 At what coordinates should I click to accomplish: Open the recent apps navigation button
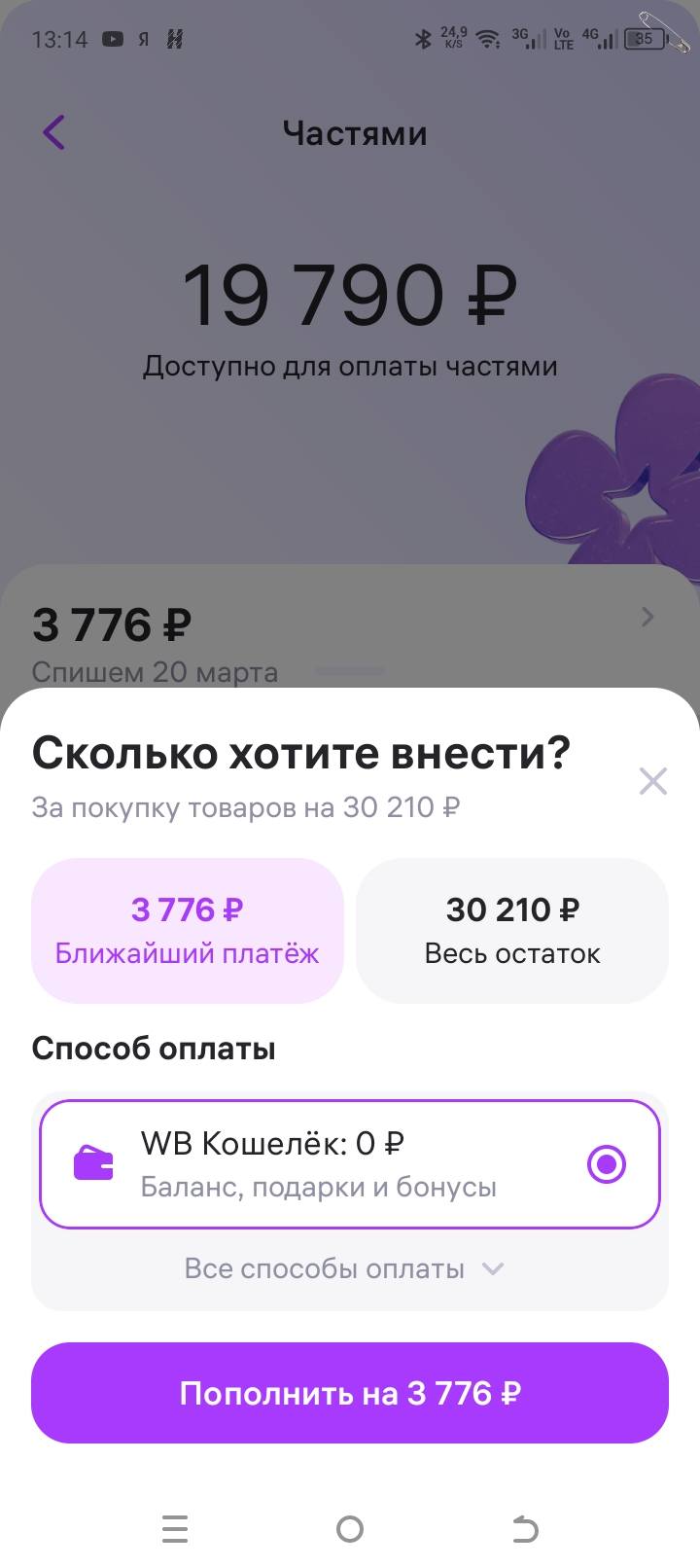(x=175, y=1529)
